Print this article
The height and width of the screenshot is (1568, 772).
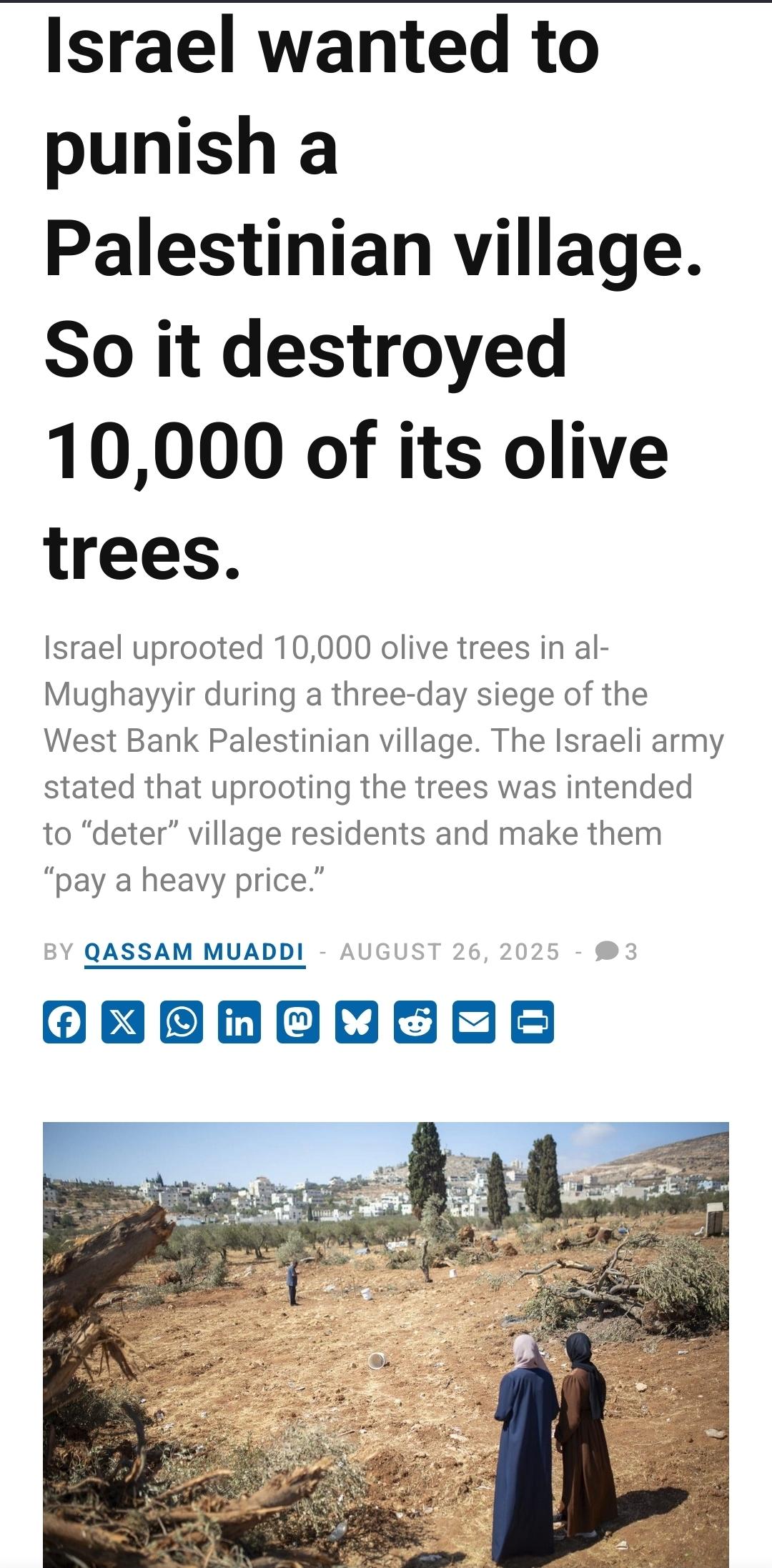click(x=533, y=1022)
